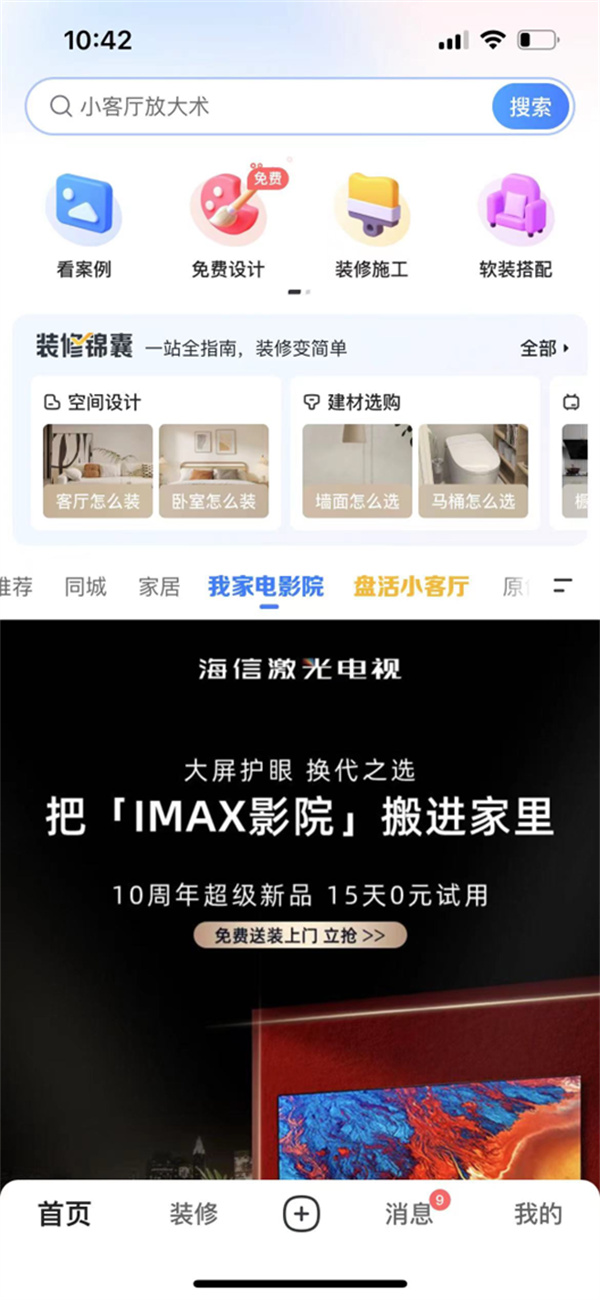
Task: Switch to 我的 profile tab
Action: [538, 1214]
